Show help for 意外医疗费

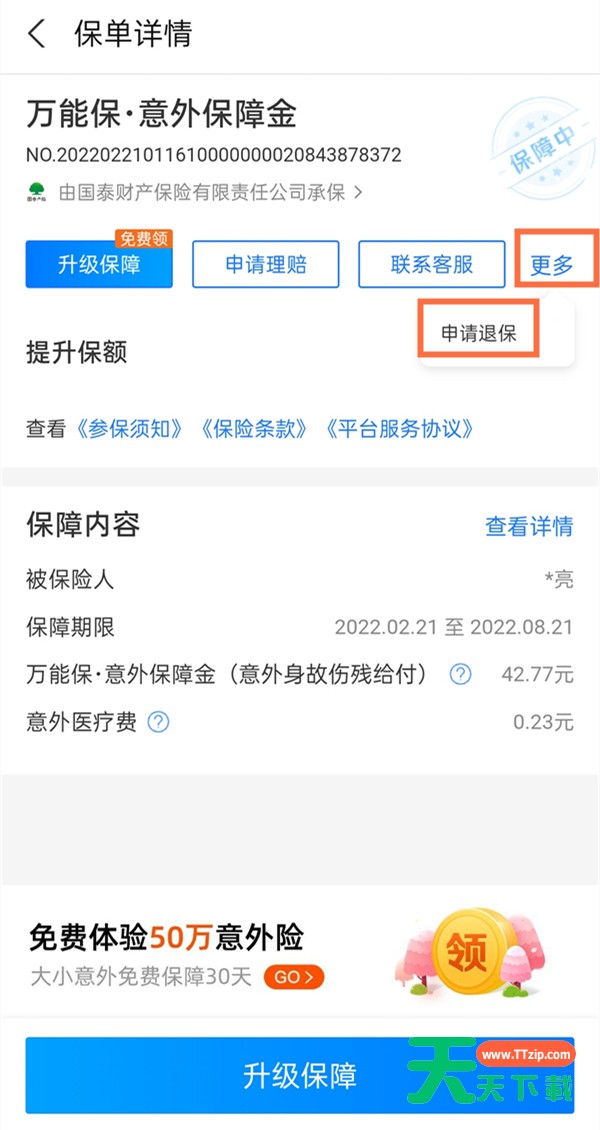tap(158, 722)
